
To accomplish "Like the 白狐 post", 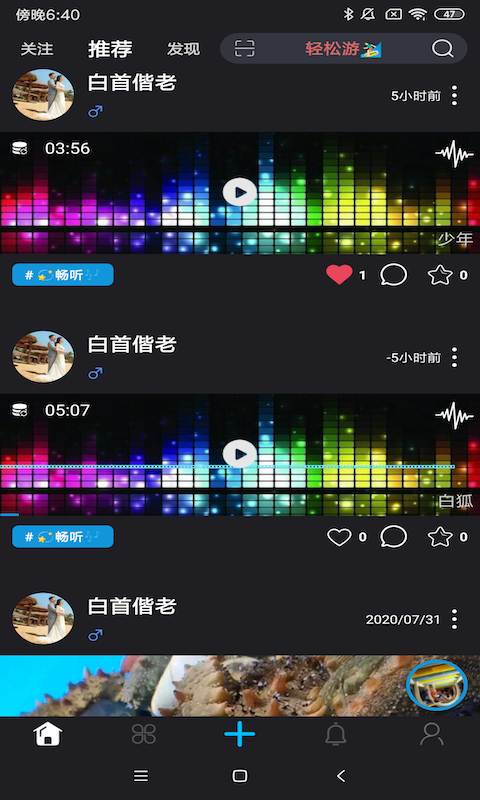I will pos(339,537).
